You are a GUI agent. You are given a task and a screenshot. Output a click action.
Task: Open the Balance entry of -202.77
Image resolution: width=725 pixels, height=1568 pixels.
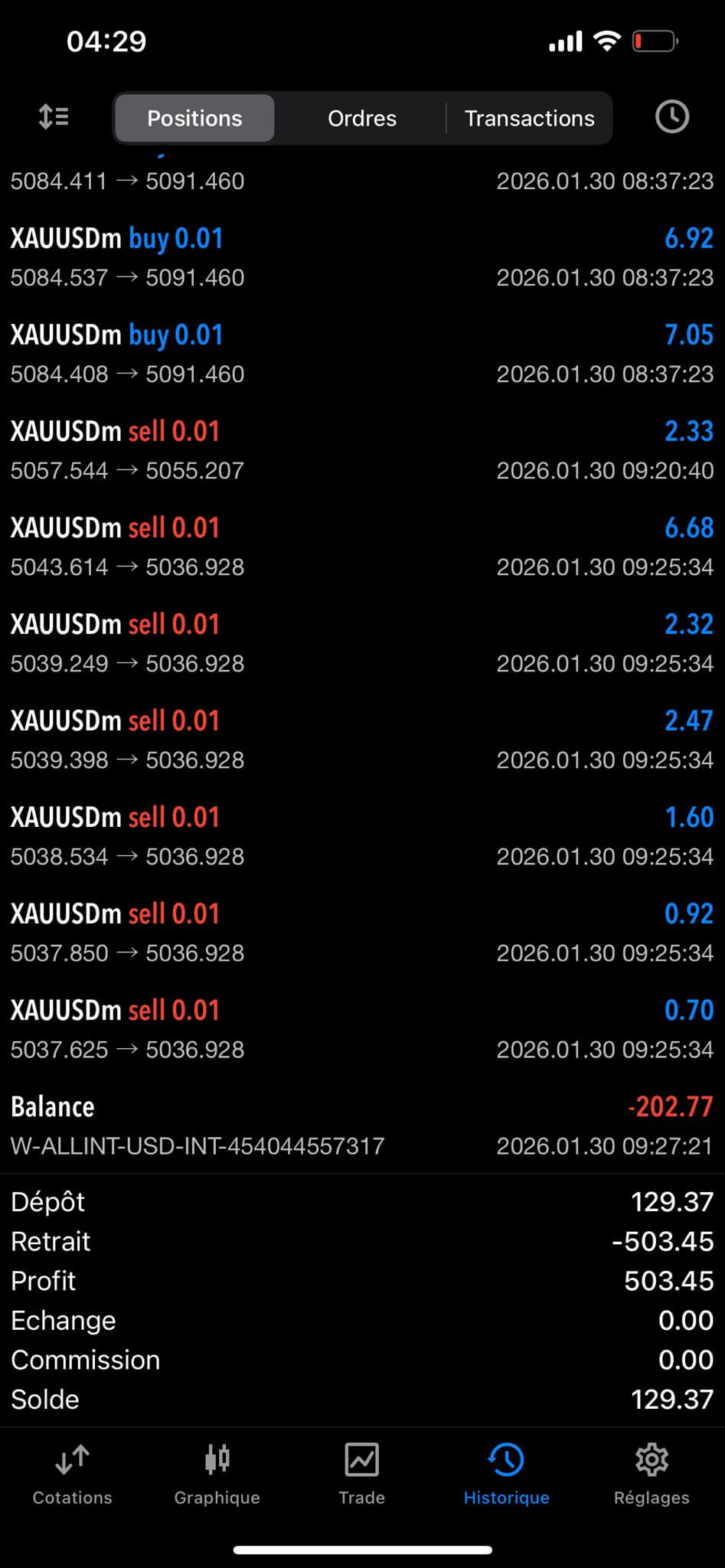coord(362,1125)
